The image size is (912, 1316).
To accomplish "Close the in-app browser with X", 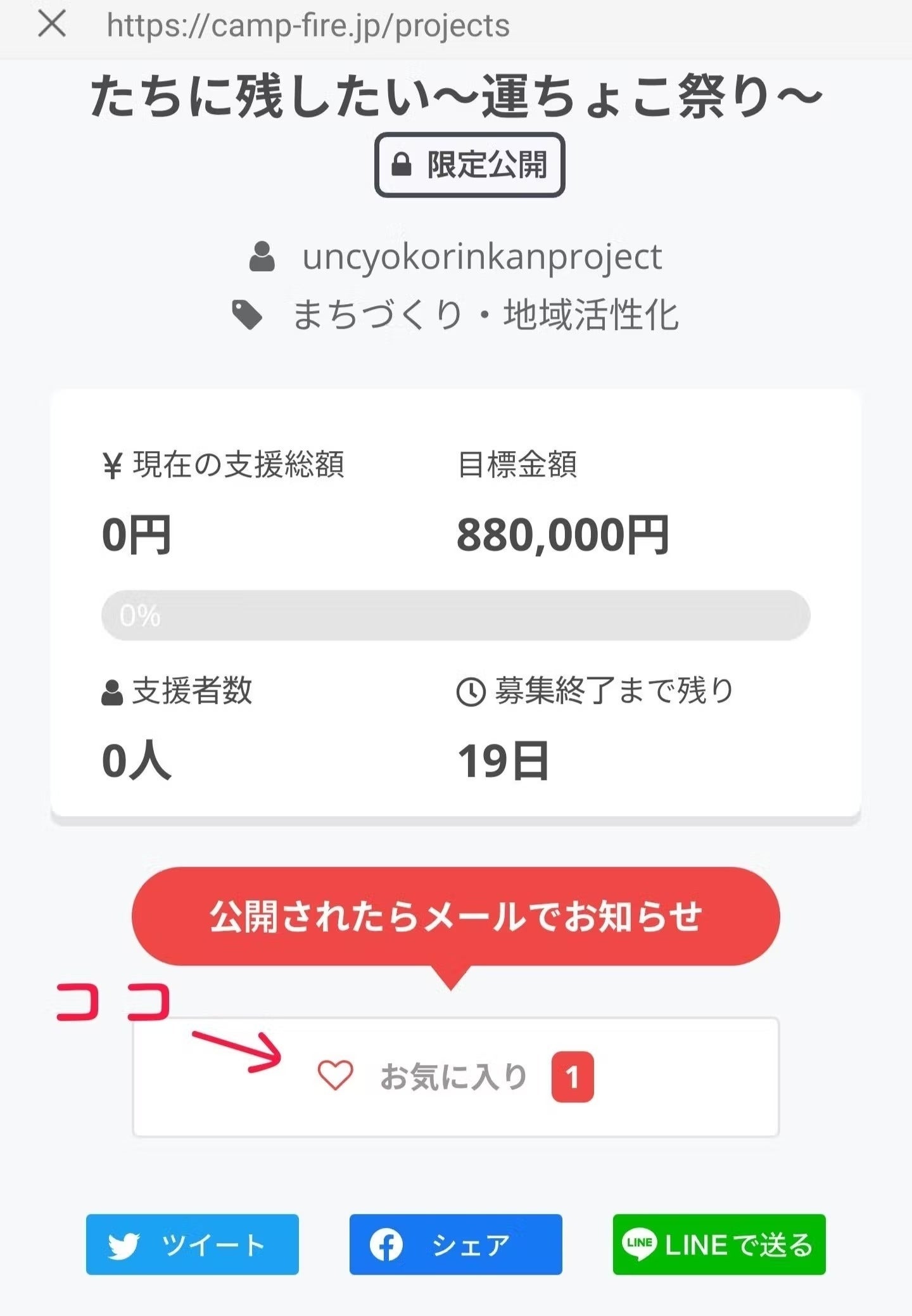I will [52, 25].
